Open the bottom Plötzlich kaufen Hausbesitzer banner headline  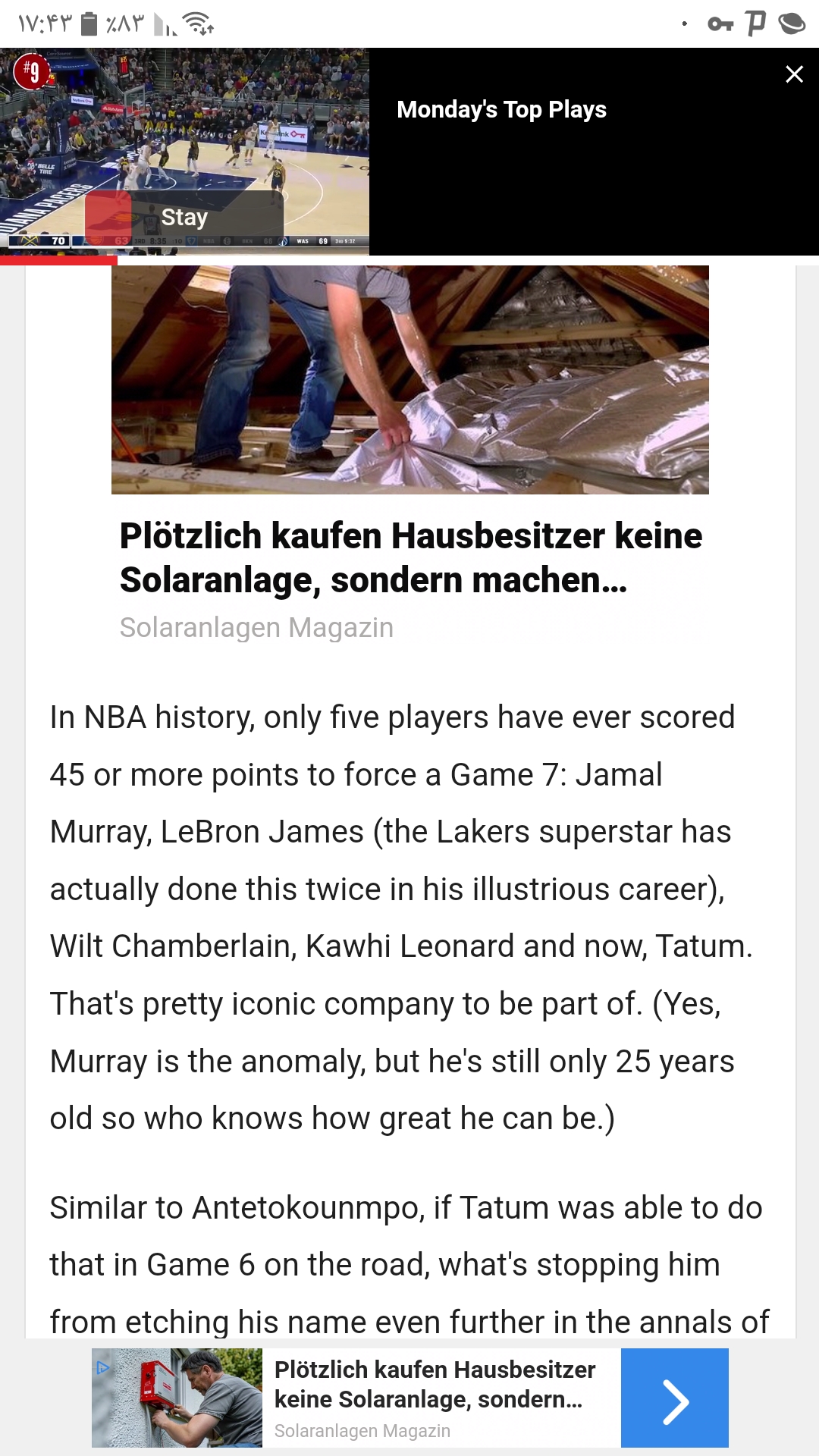[435, 1384]
